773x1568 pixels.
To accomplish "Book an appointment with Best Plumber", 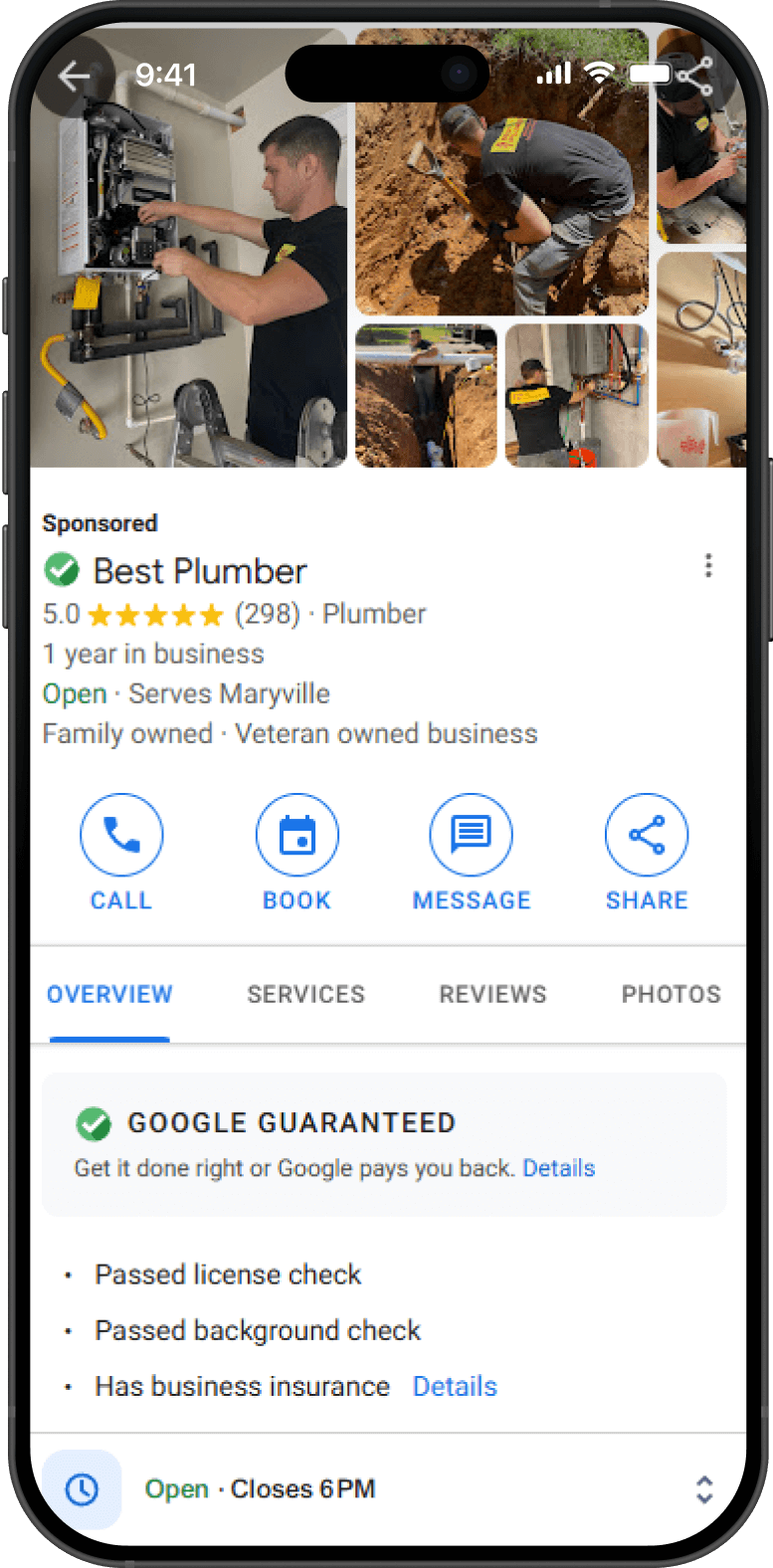I will 296,835.
